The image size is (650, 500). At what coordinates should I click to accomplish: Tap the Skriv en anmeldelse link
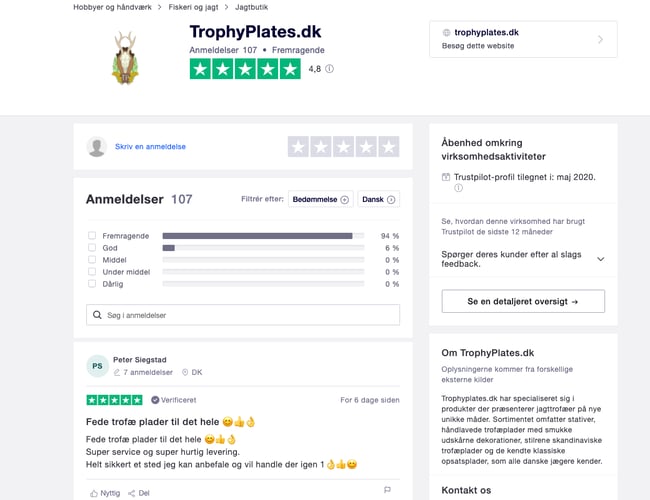tap(150, 146)
